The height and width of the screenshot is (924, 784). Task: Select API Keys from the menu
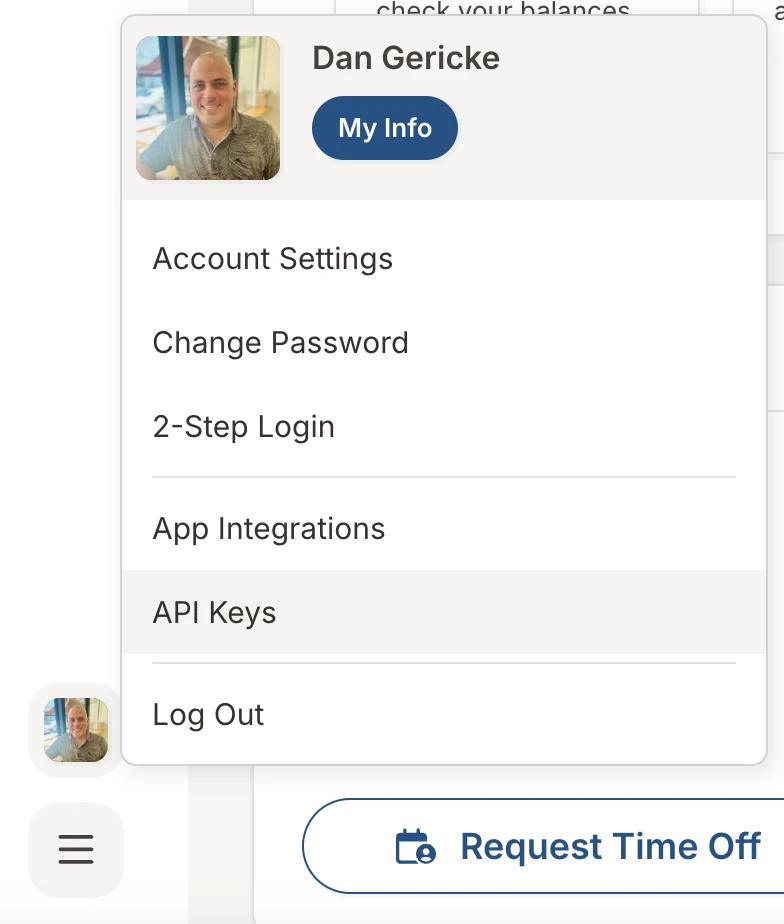tap(214, 612)
